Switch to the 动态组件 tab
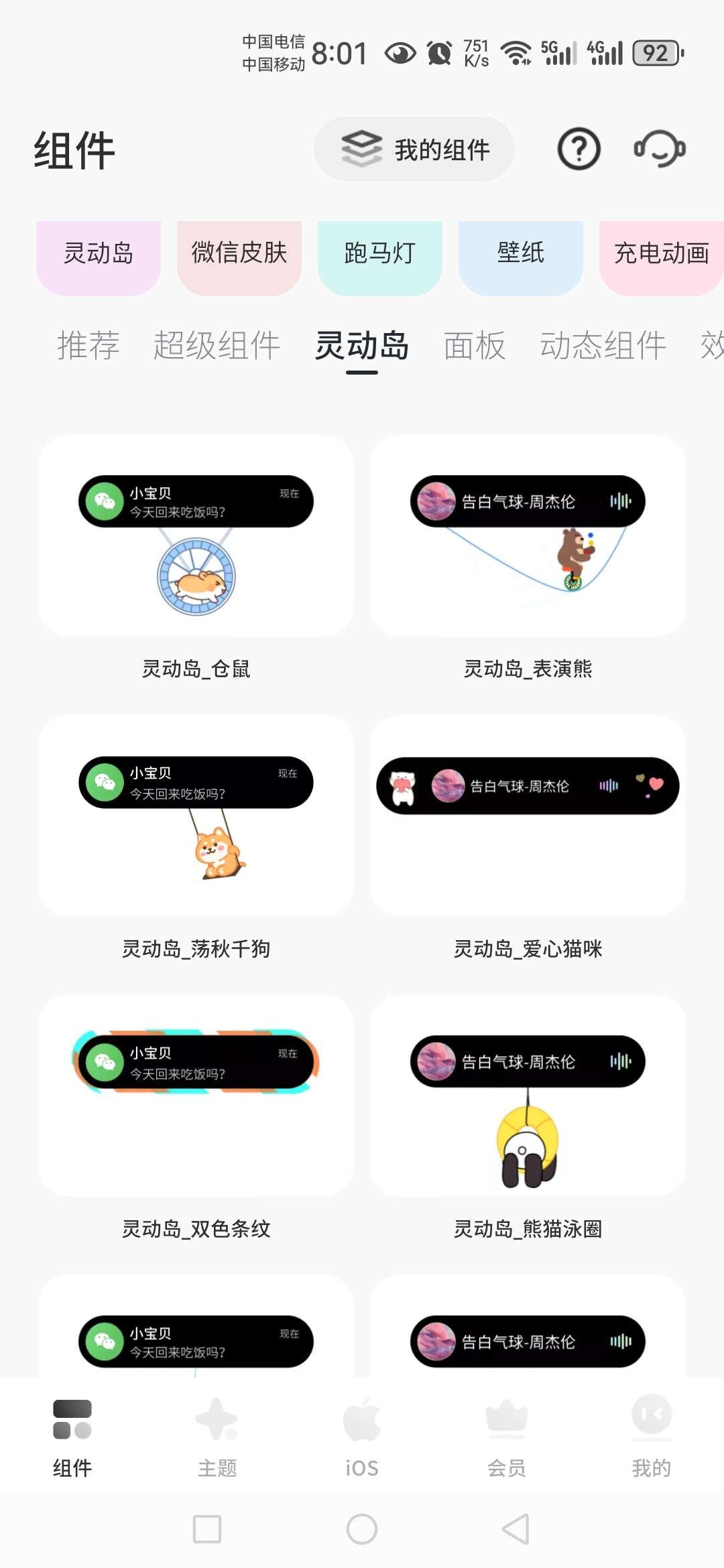This screenshot has height=1568, width=724. (x=603, y=346)
